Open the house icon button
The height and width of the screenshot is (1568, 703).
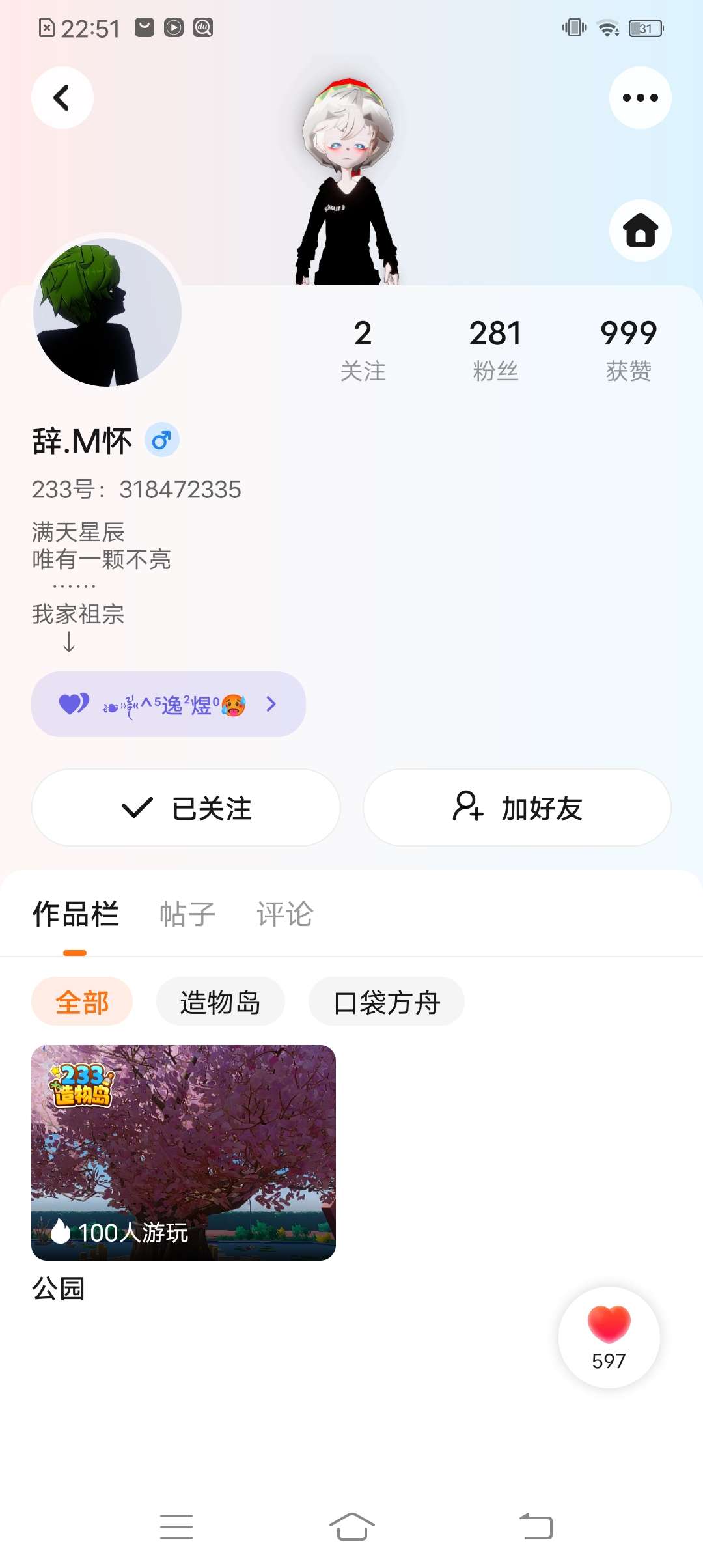[x=640, y=231]
